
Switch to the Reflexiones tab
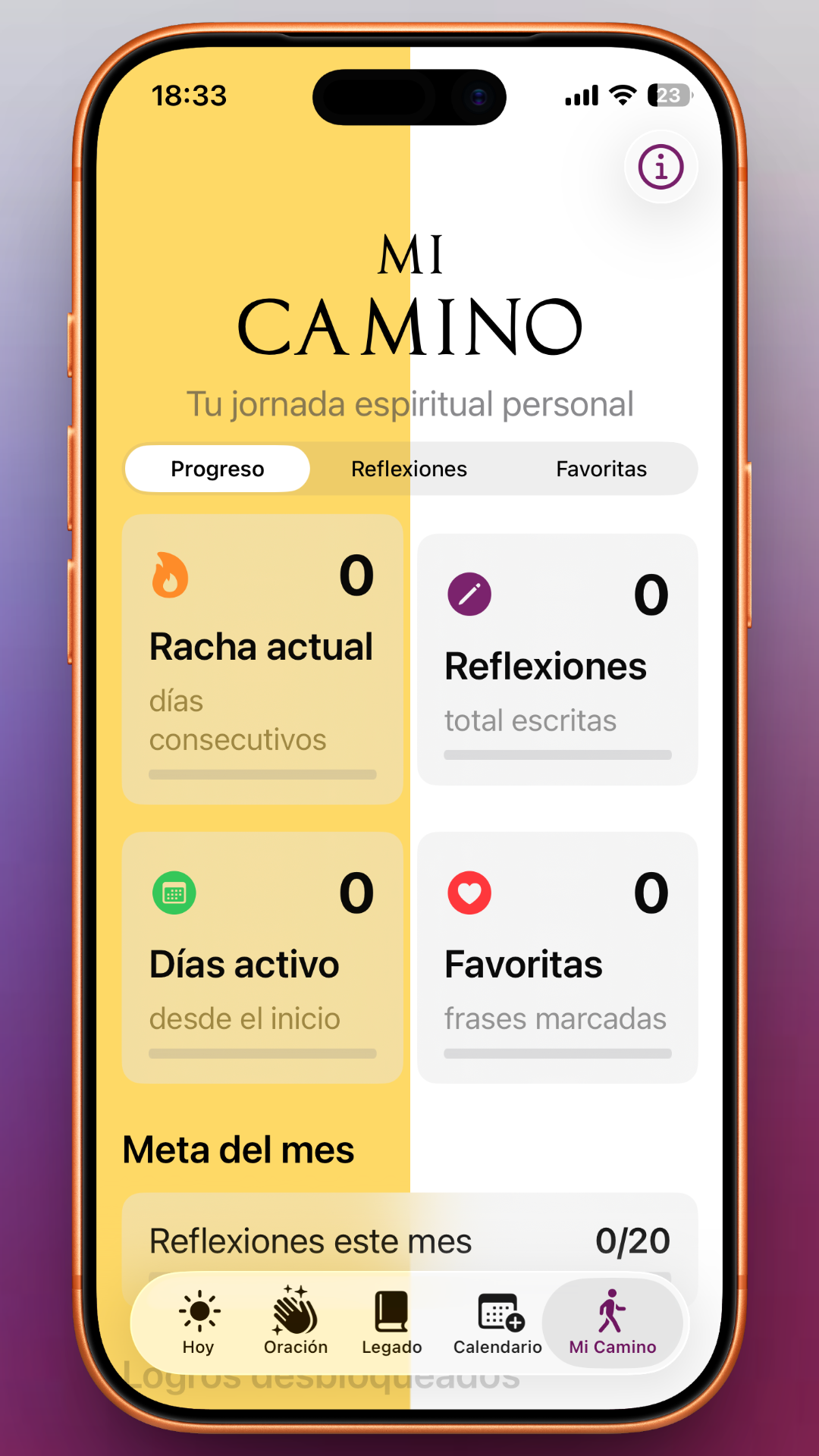(409, 469)
